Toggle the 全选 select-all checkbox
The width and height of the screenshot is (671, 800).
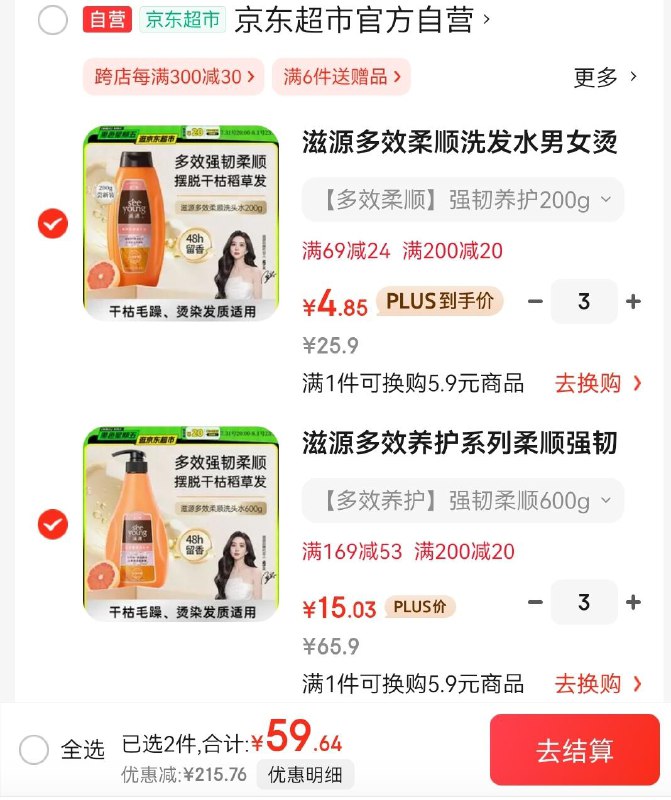pos(34,749)
